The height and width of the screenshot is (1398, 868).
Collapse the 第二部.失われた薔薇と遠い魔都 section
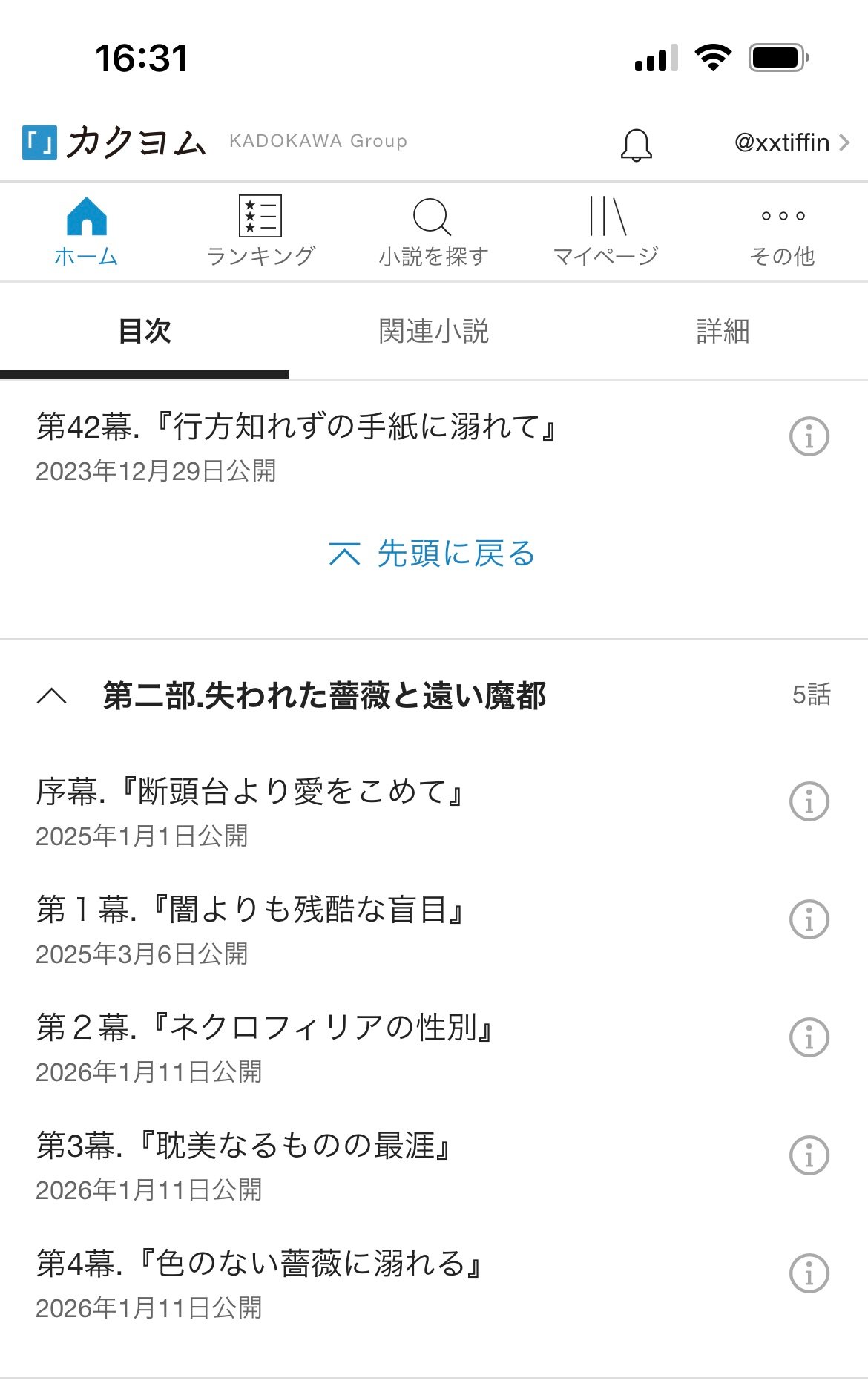(x=52, y=696)
